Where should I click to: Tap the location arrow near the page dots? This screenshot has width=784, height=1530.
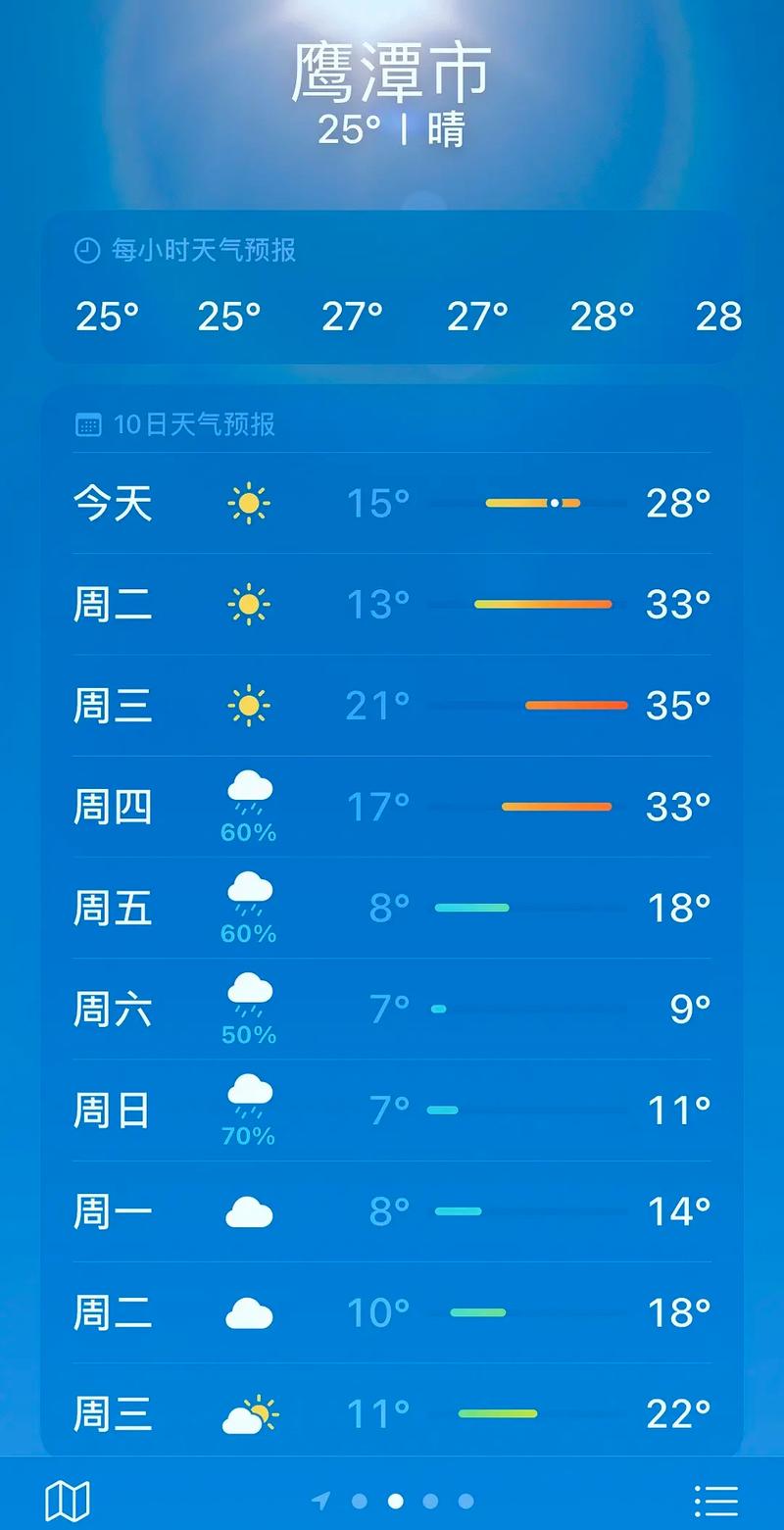(x=320, y=1500)
